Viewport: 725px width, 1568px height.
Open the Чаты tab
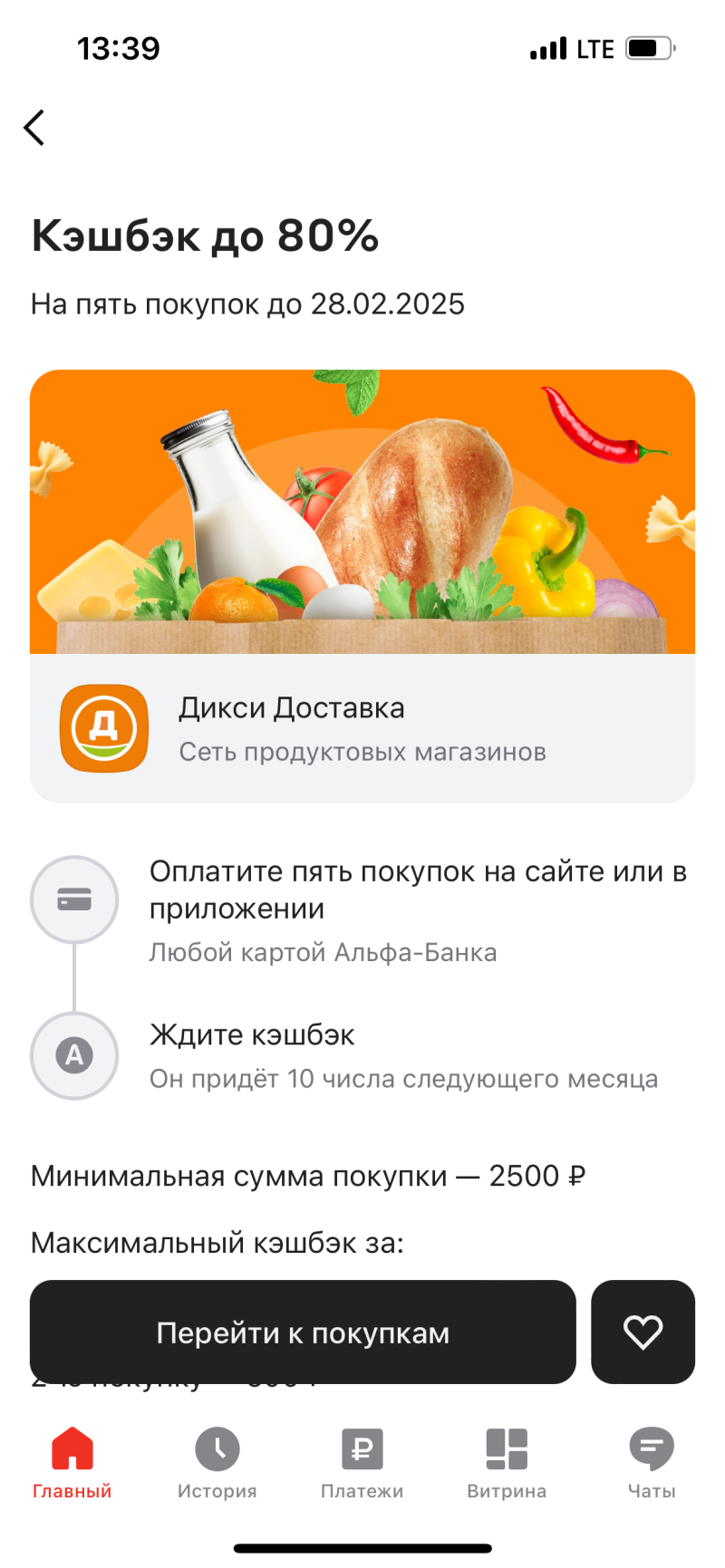coord(652,1461)
